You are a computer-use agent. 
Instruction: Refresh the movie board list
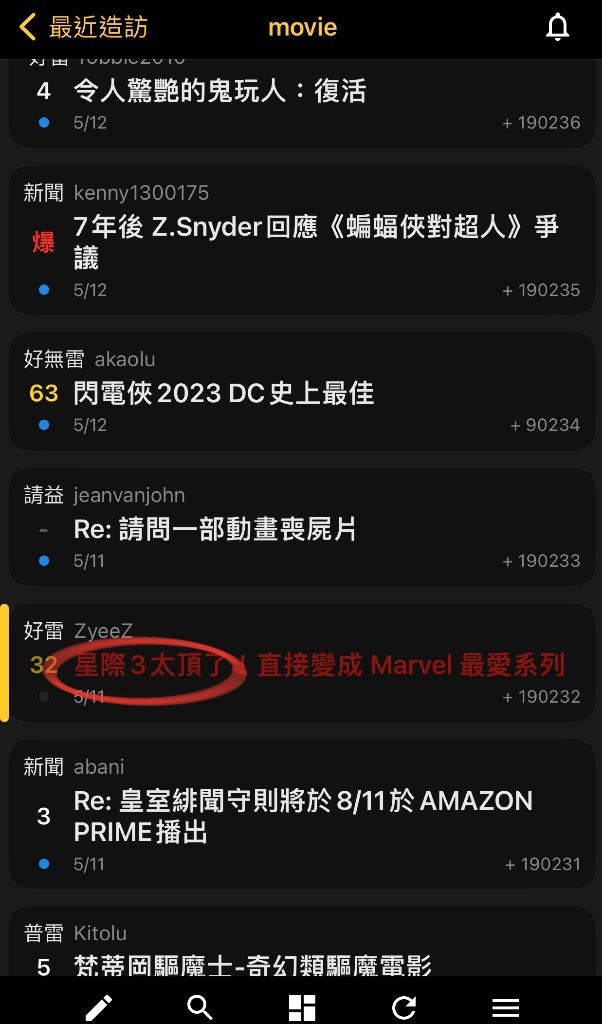(x=404, y=1008)
